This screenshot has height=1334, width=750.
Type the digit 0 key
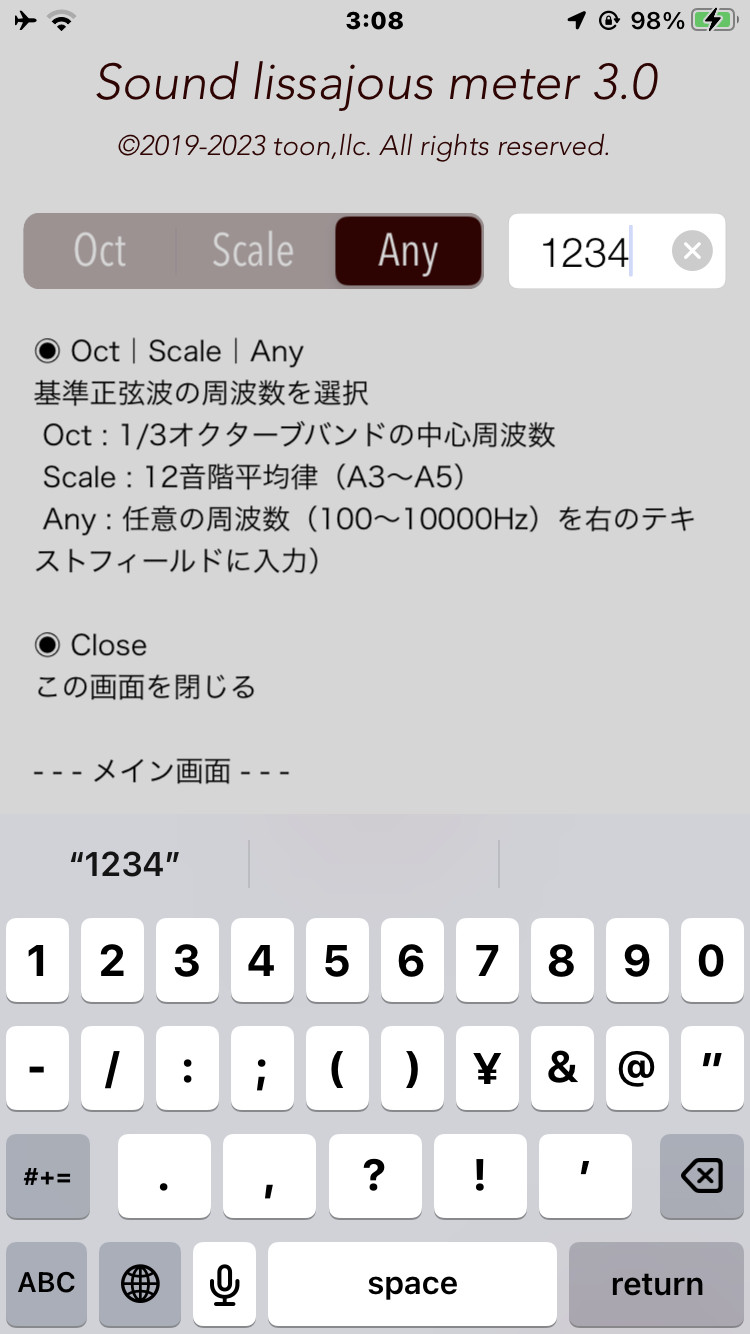point(711,961)
